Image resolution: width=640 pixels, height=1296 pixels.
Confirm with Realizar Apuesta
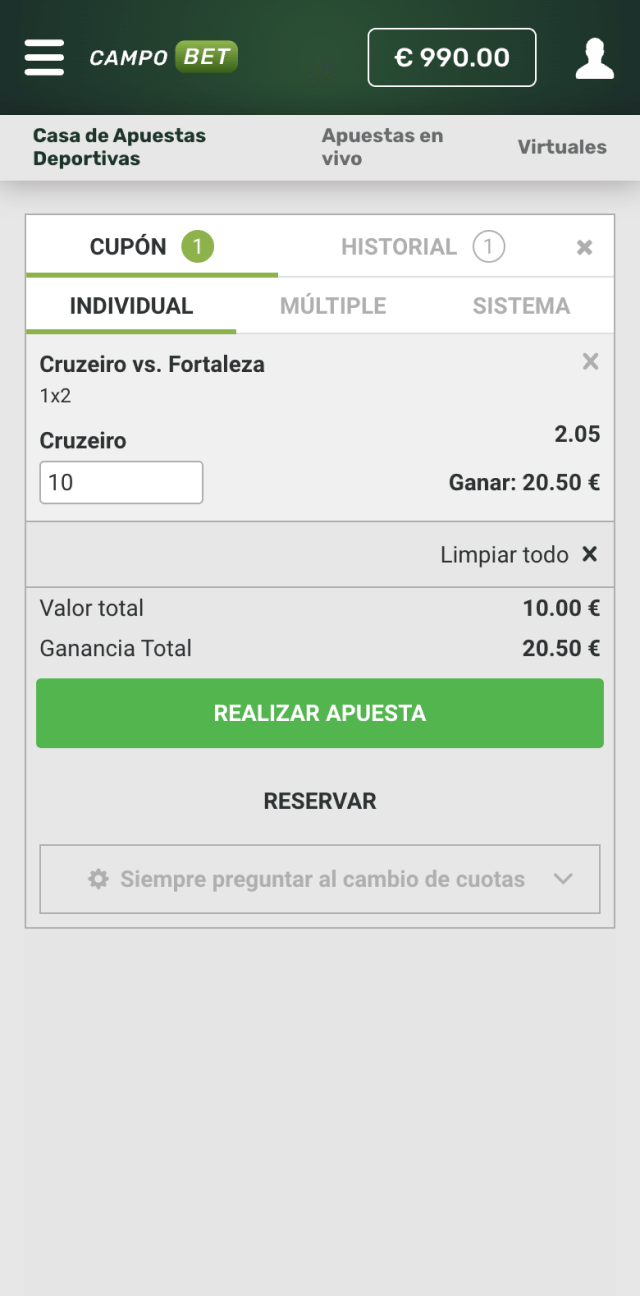(320, 713)
